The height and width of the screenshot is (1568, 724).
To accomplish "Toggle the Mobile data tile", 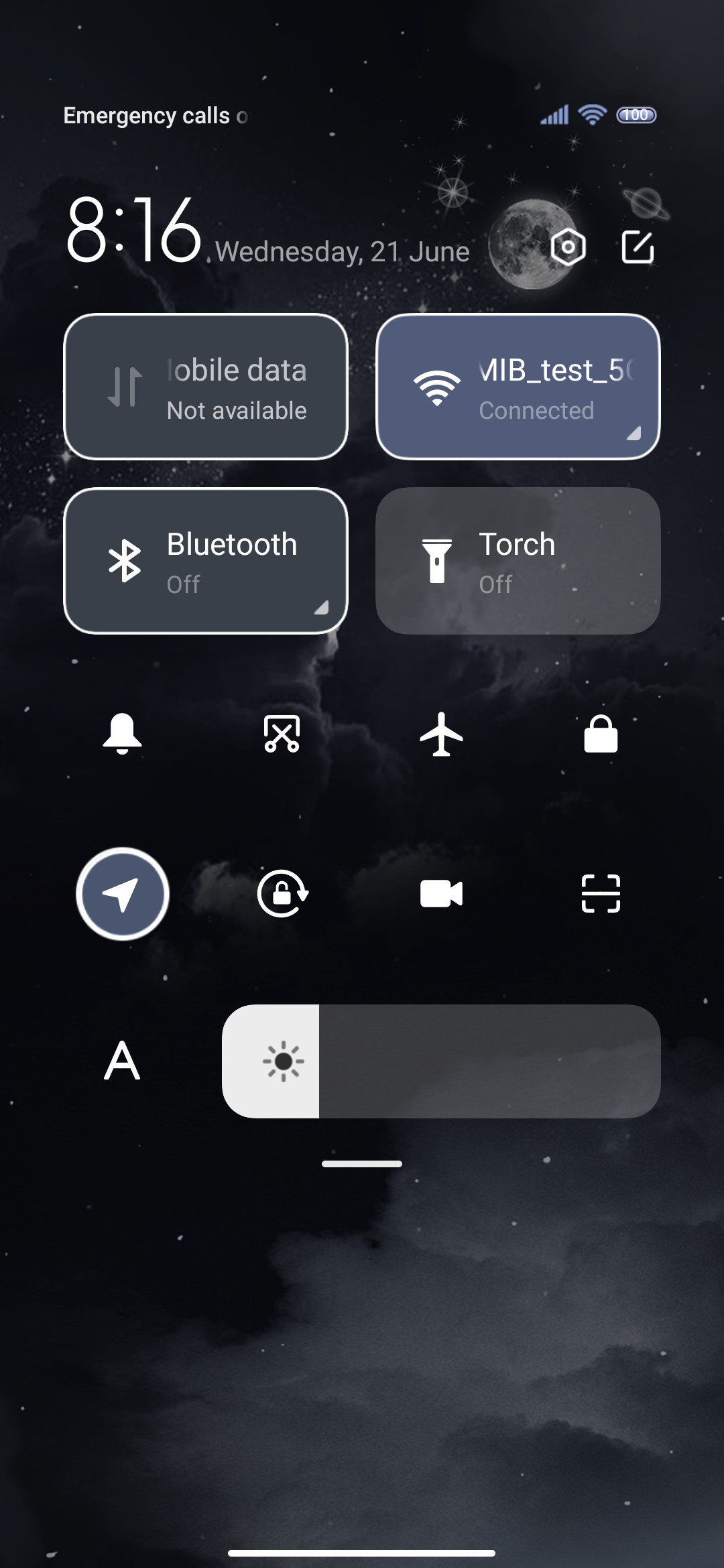I will (206, 387).
